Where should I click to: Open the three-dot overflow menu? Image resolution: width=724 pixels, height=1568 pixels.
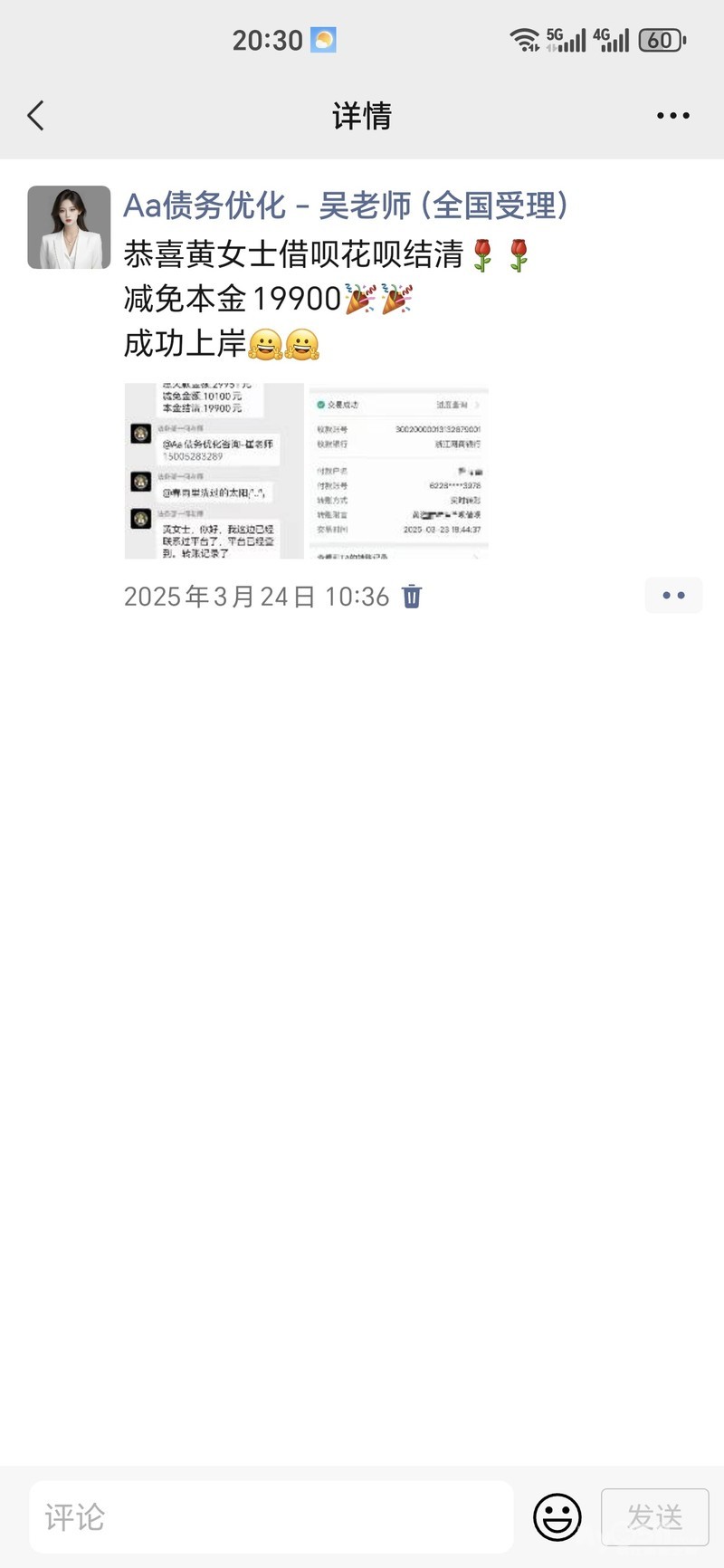pyautogui.click(x=673, y=116)
